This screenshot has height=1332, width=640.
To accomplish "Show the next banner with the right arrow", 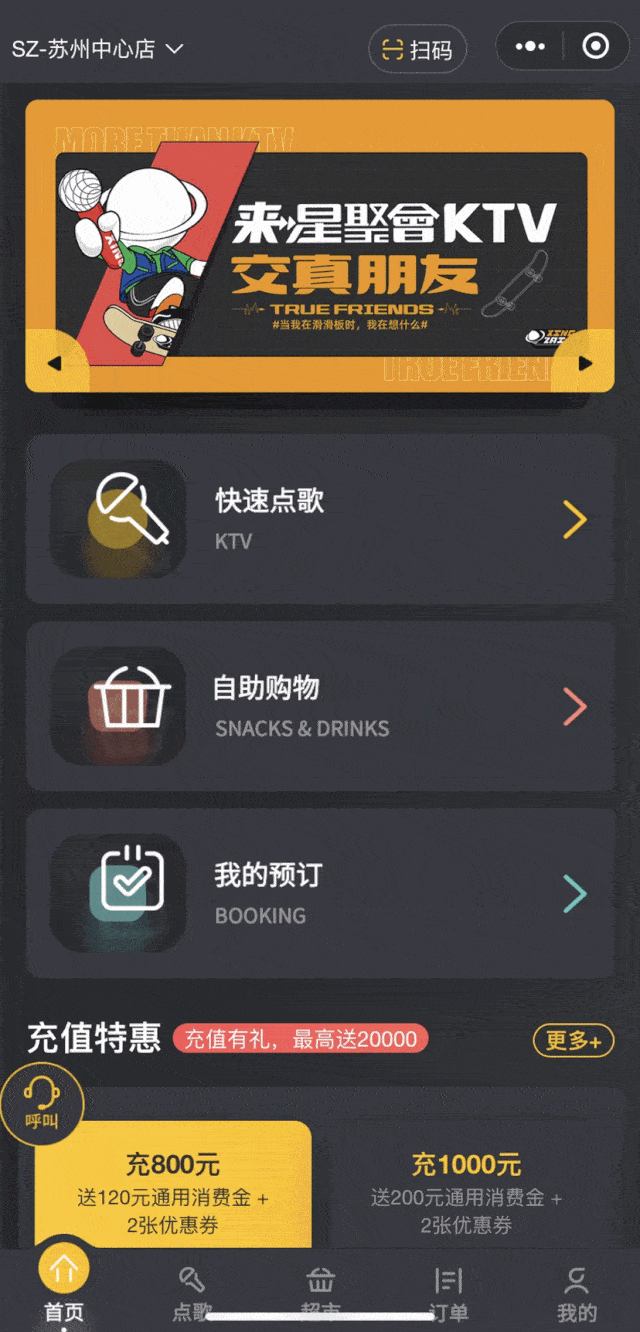I will tap(585, 363).
